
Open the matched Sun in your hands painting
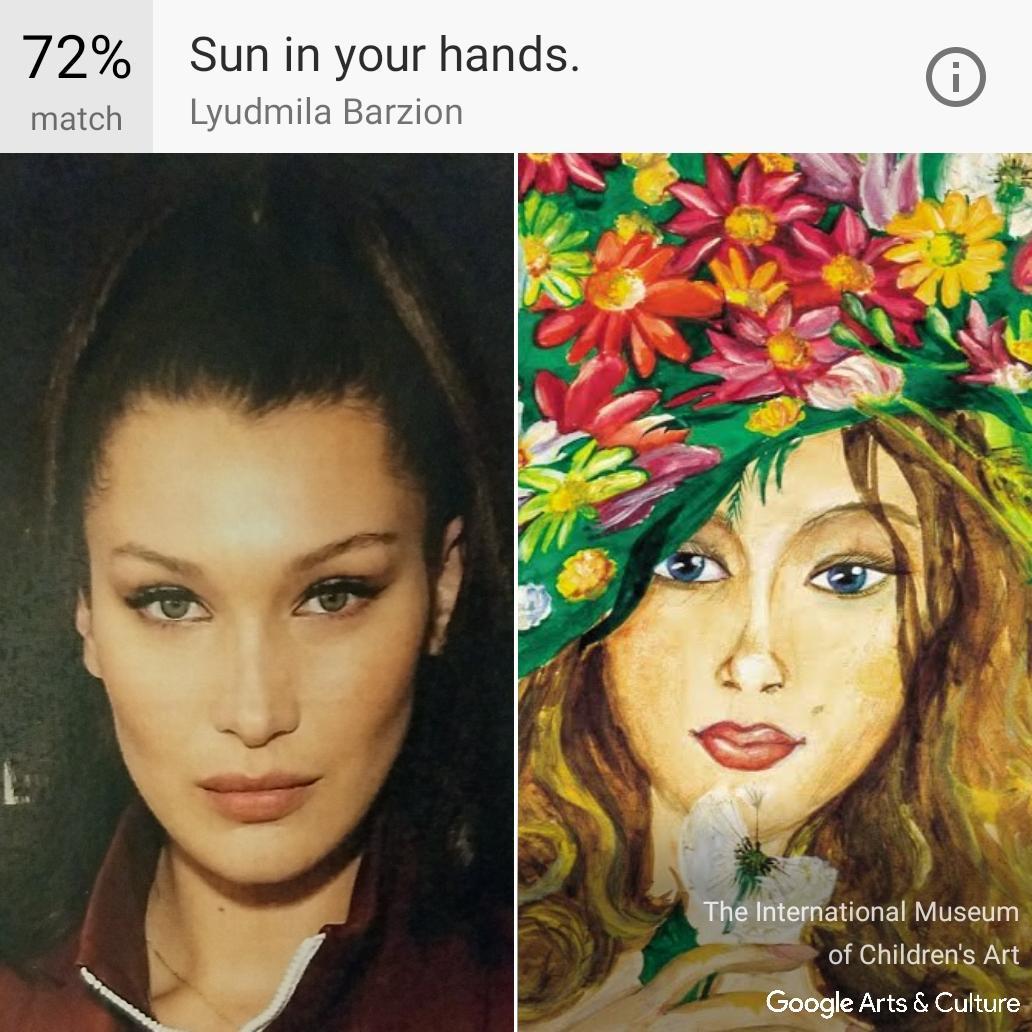pos(774,560)
